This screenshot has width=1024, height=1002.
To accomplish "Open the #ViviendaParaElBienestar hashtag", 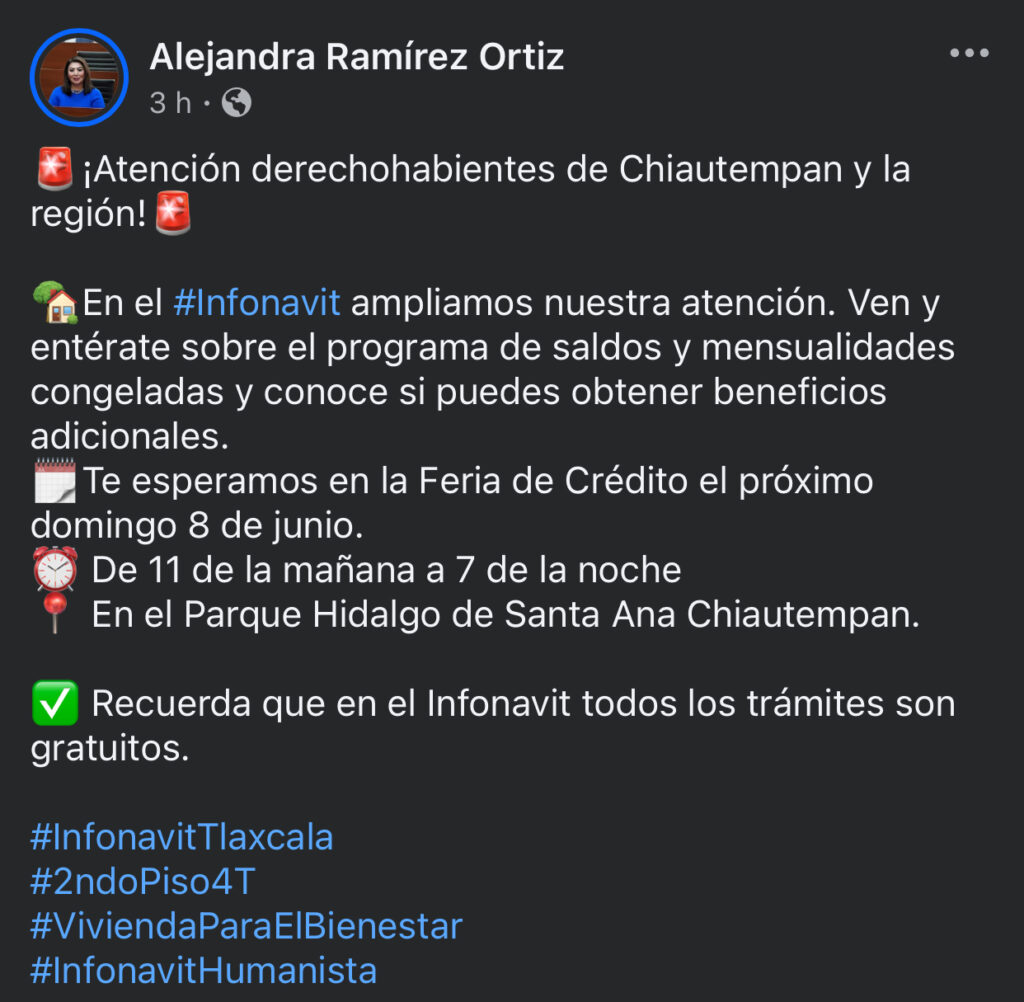I will (x=246, y=926).
